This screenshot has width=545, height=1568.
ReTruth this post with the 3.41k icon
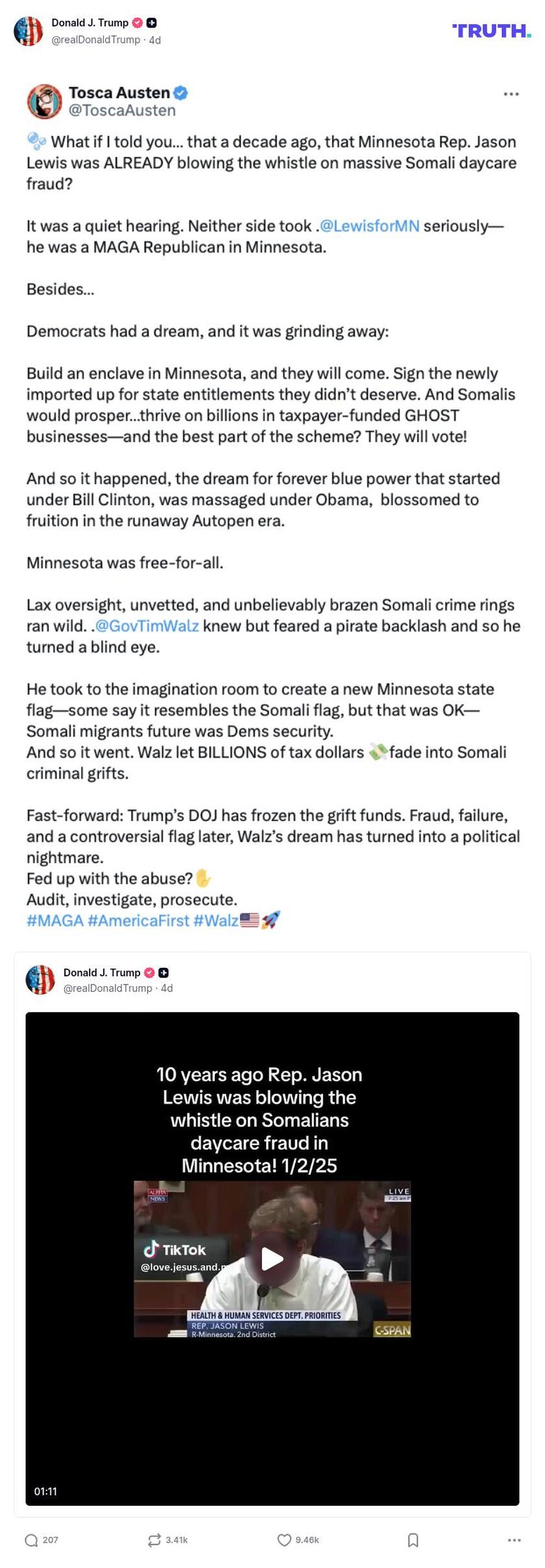(154, 1540)
